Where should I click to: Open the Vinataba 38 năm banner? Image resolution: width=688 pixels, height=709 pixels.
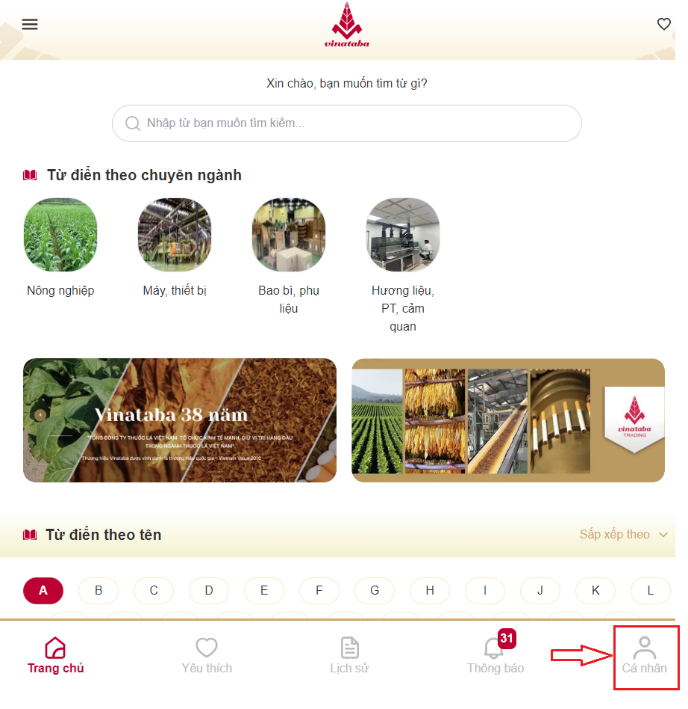(x=180, y=420)
